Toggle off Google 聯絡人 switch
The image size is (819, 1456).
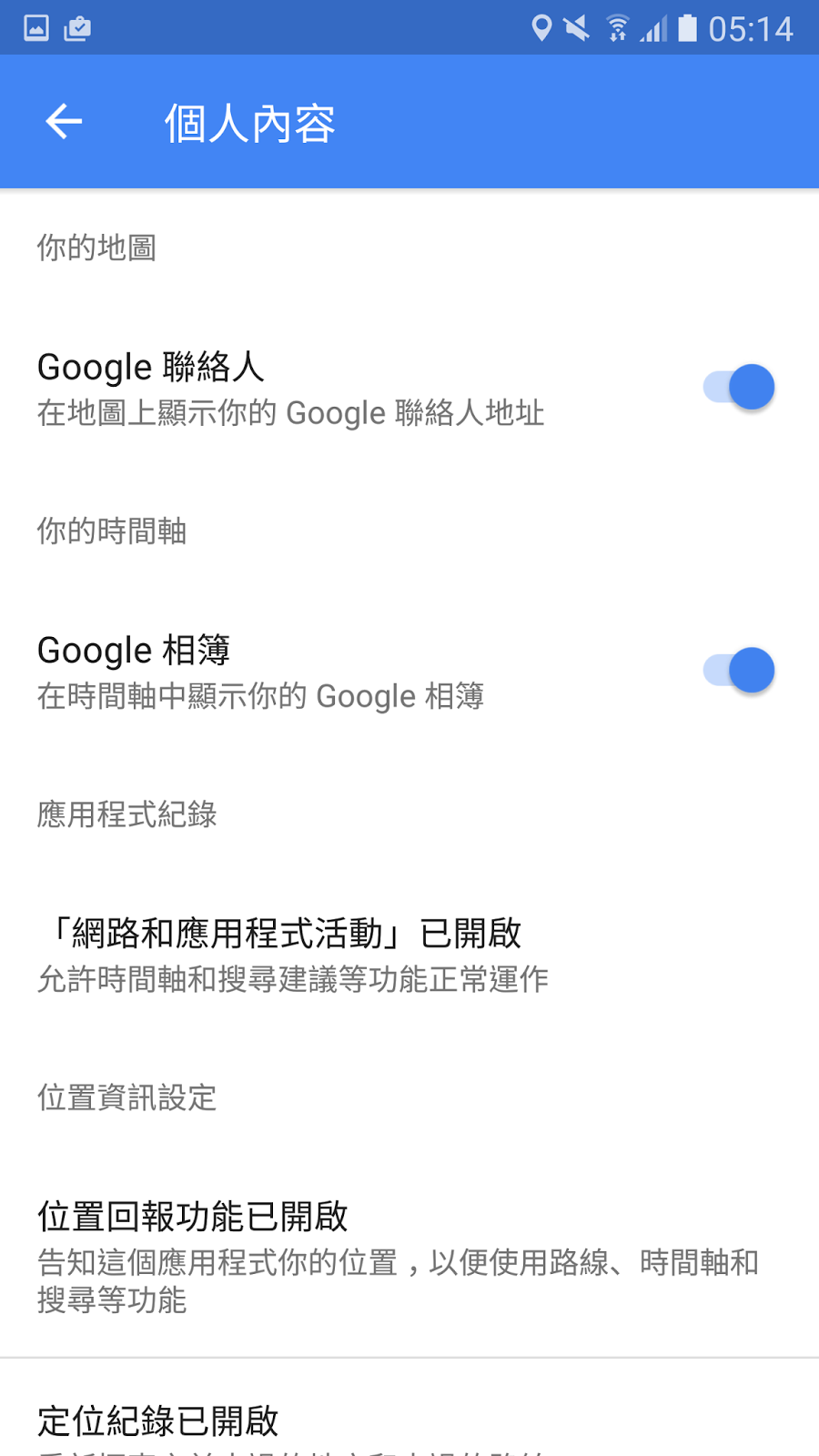coord(739,388)
